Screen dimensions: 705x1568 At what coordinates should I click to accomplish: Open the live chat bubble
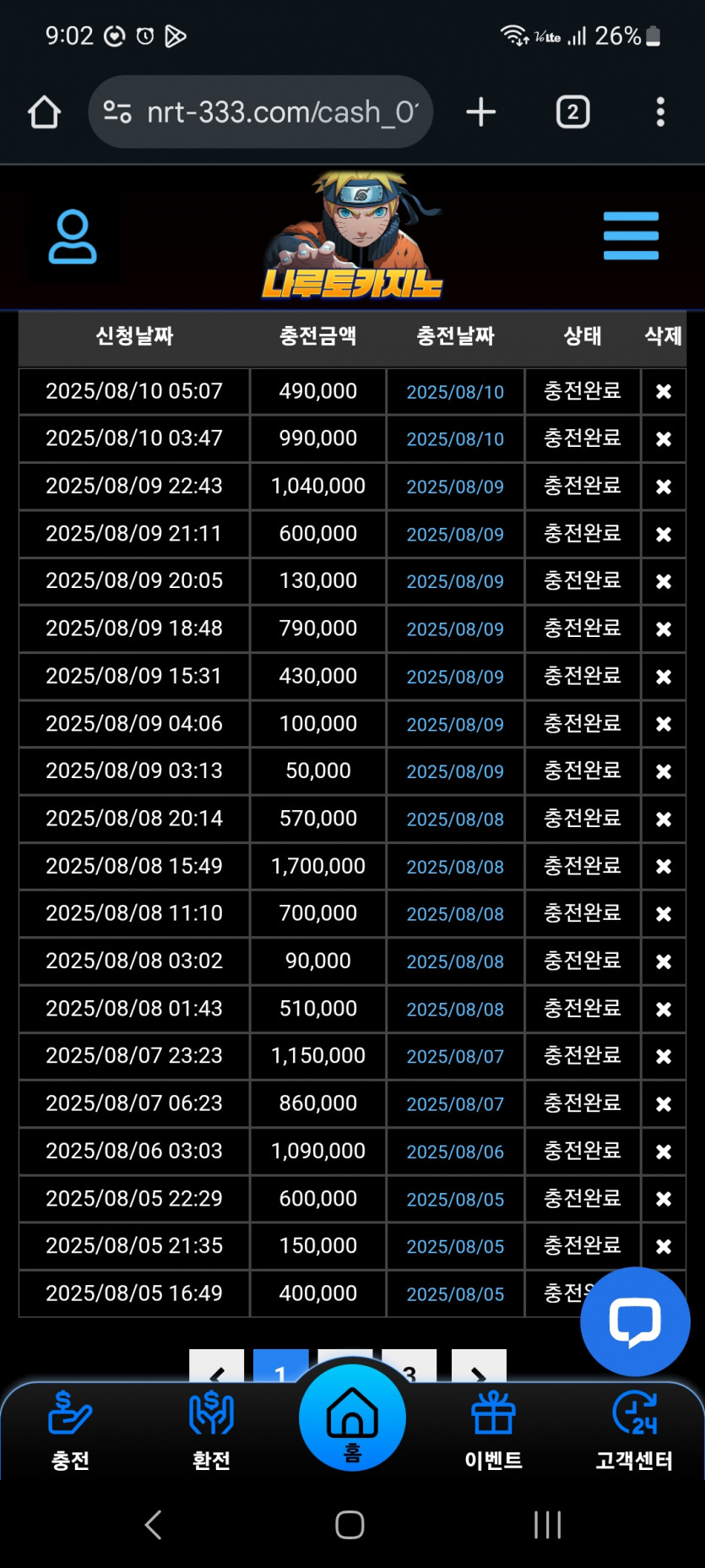pyautogui.click(x=635, y=1321)
